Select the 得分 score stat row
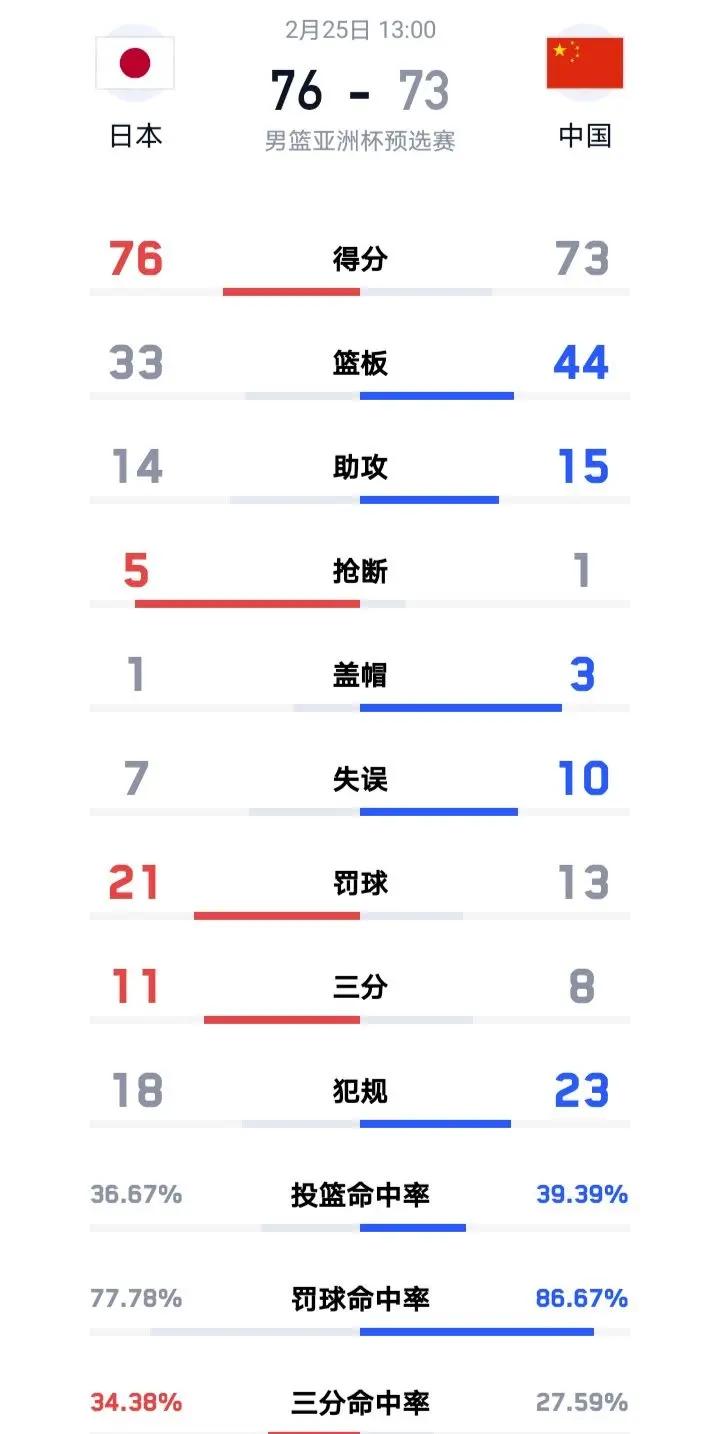The height and width of the screenshot is (1434, 720). (x=360, y=260)
